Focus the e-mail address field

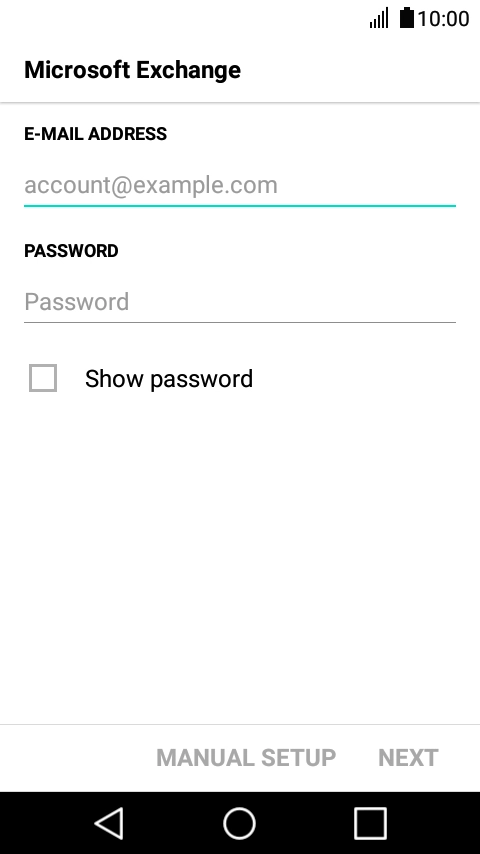tap(240, 186)
